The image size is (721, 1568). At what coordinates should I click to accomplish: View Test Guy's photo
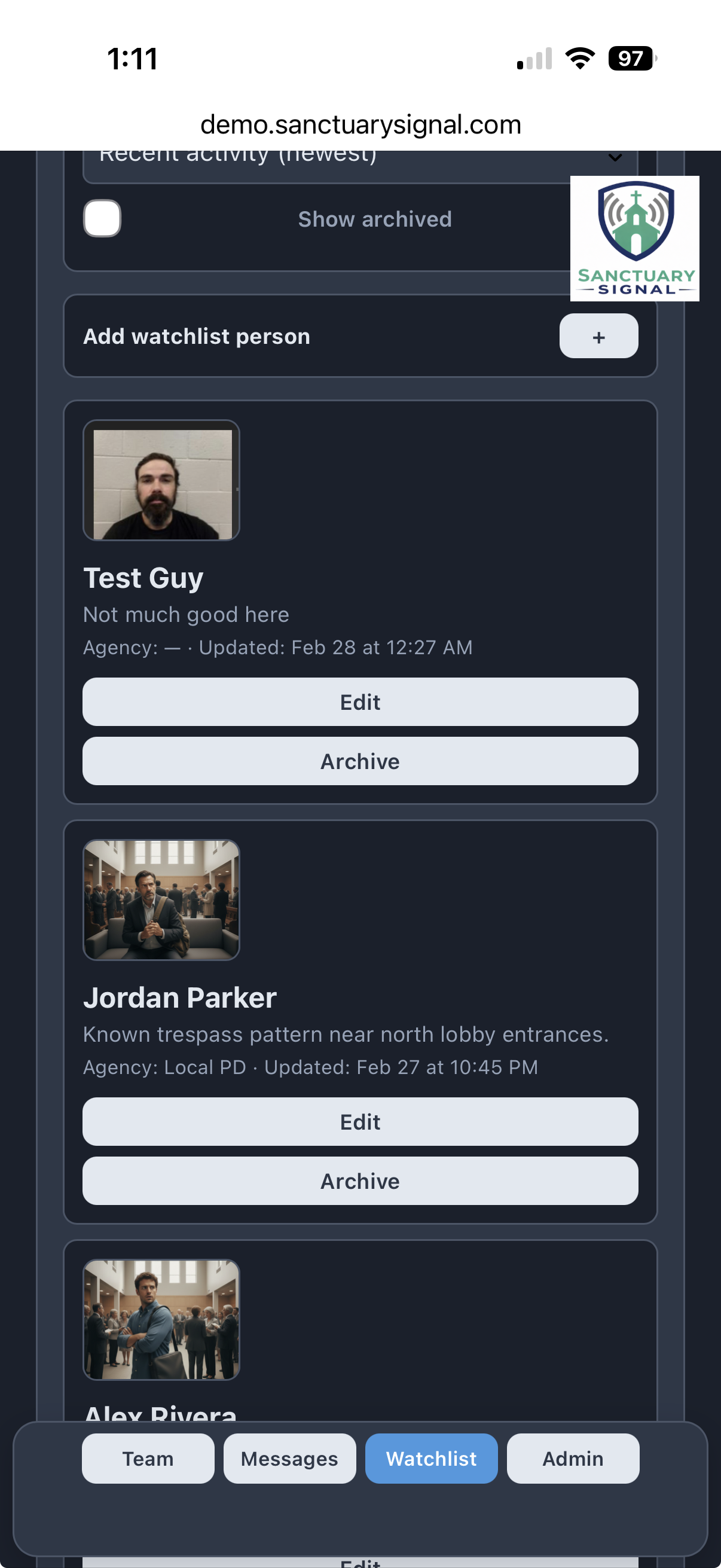[x=161, y=481]
